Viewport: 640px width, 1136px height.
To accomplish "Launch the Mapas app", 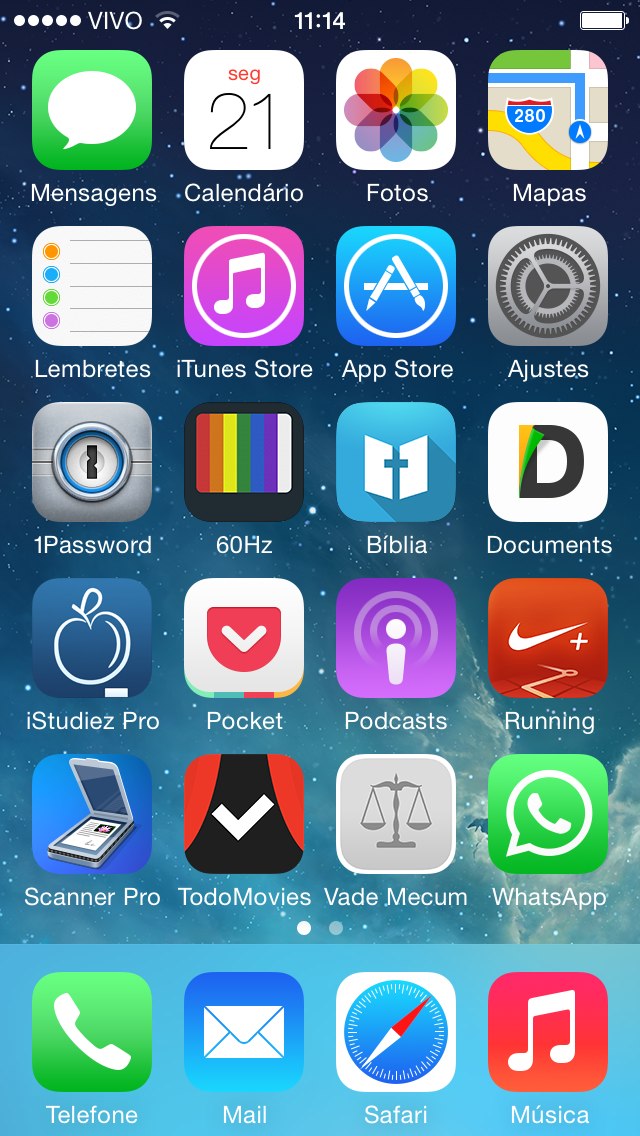I will [548, 110].
